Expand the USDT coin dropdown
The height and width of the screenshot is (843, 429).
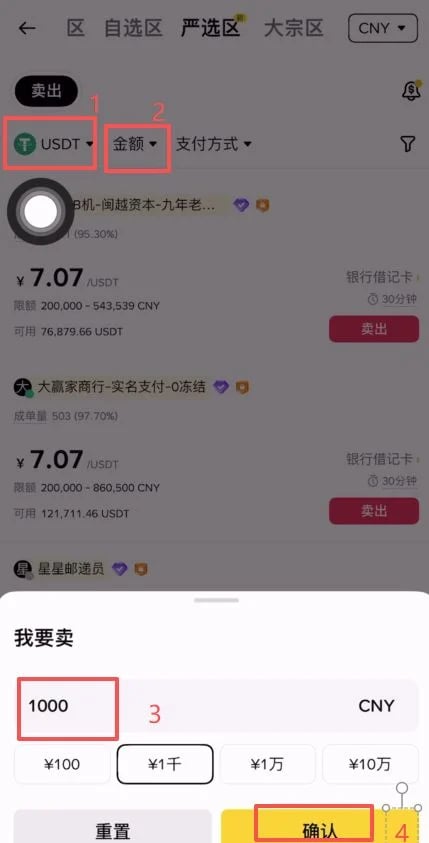(x=54, y=144)
